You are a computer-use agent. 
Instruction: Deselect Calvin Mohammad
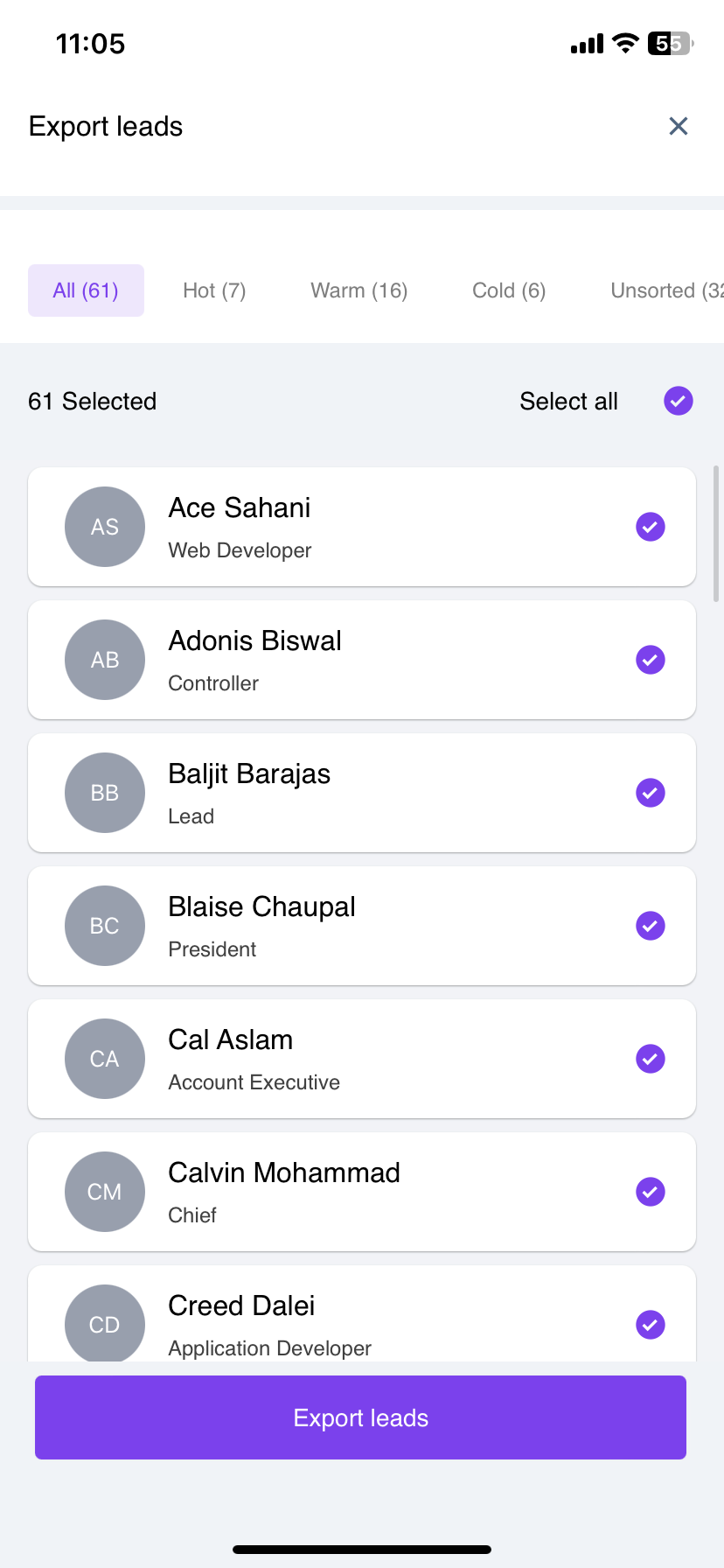pos(651,1192)
